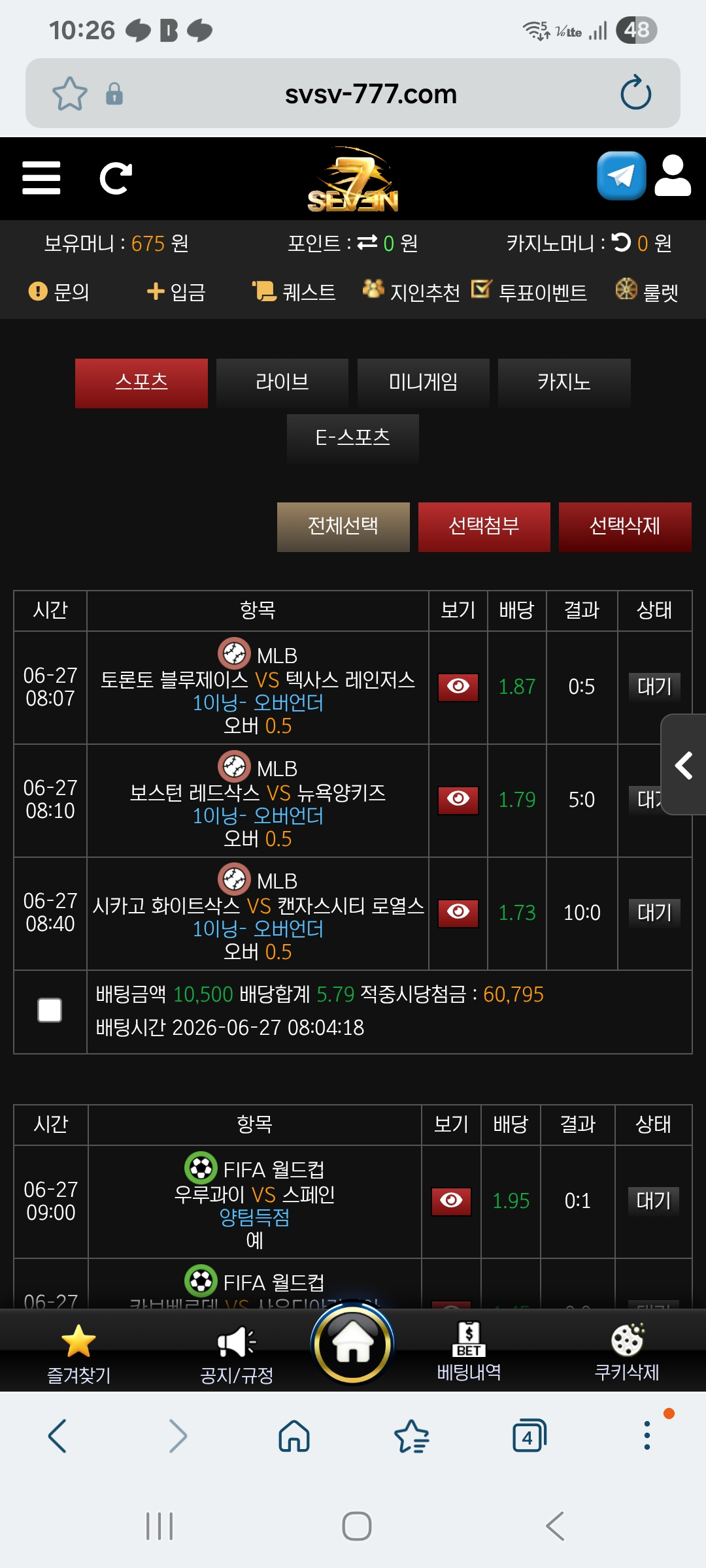The height and width of the screenshot is (1568, 706).
Task: Open 문의 inquiry
Action: click(59, 291)
